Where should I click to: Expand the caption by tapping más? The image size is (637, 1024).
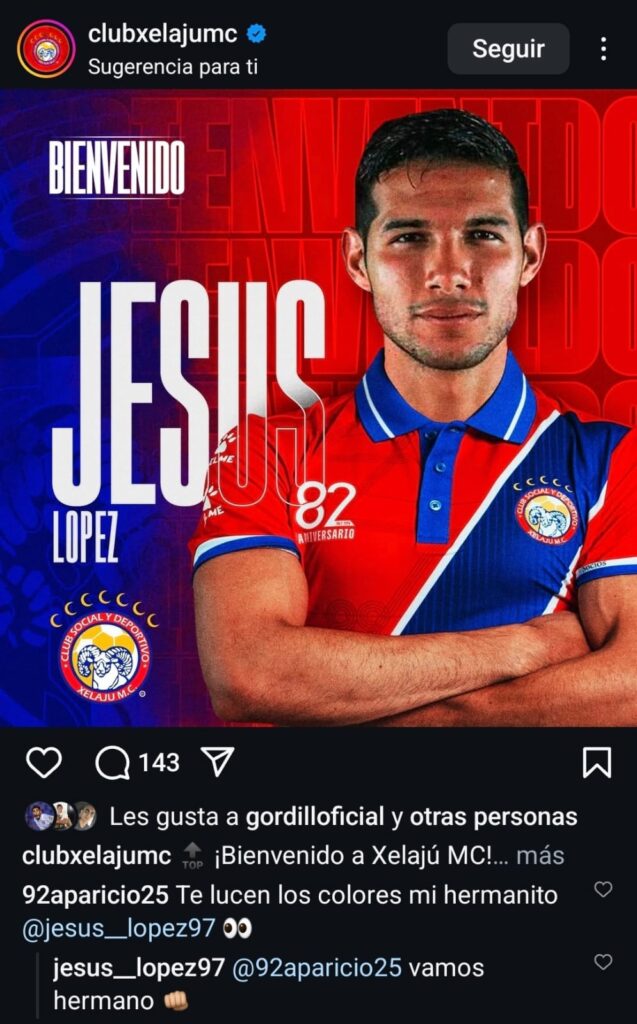[x=540, y=855]
